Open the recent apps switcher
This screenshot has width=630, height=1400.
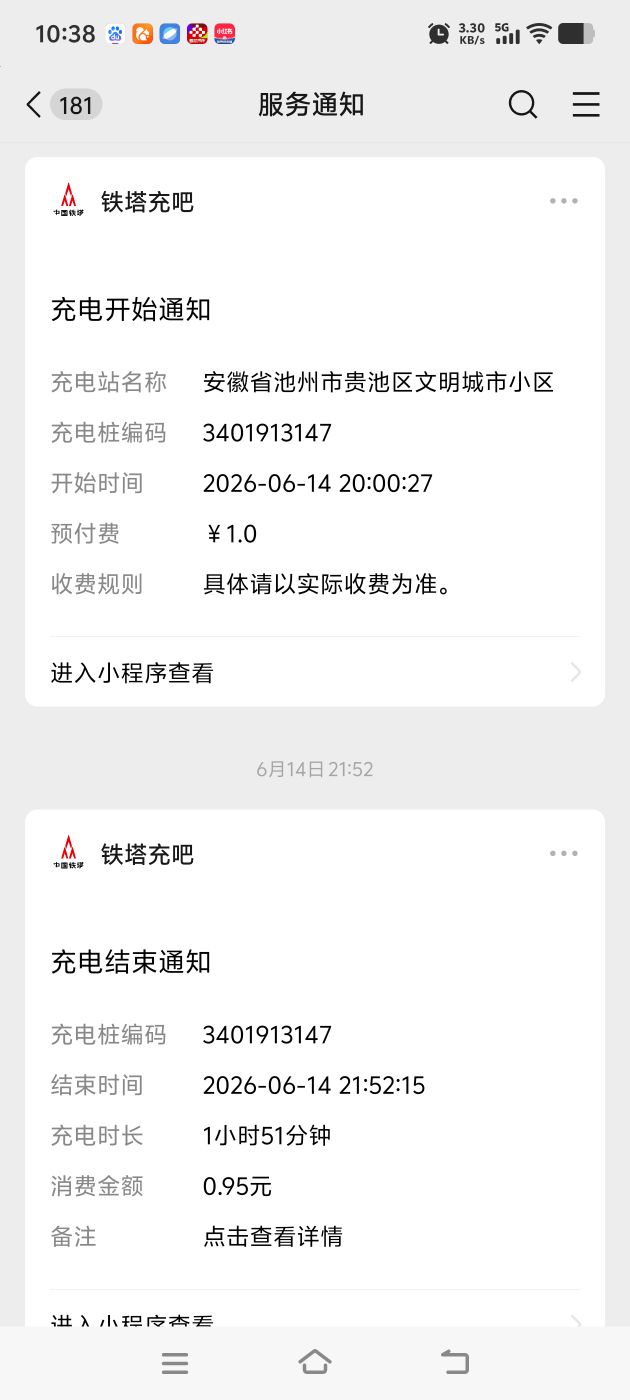tap(175, 1362)
